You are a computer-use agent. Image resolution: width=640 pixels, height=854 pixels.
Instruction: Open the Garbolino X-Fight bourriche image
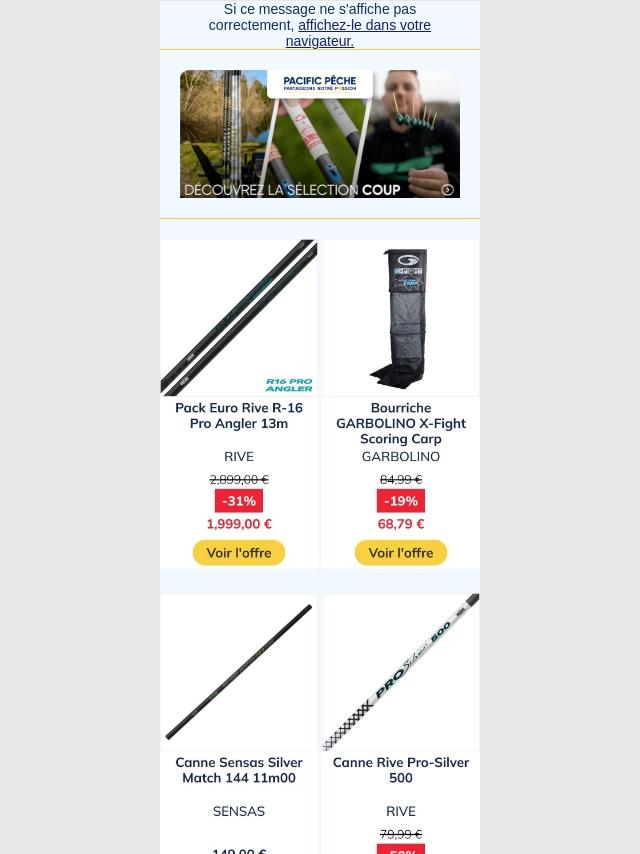point(401,318)
